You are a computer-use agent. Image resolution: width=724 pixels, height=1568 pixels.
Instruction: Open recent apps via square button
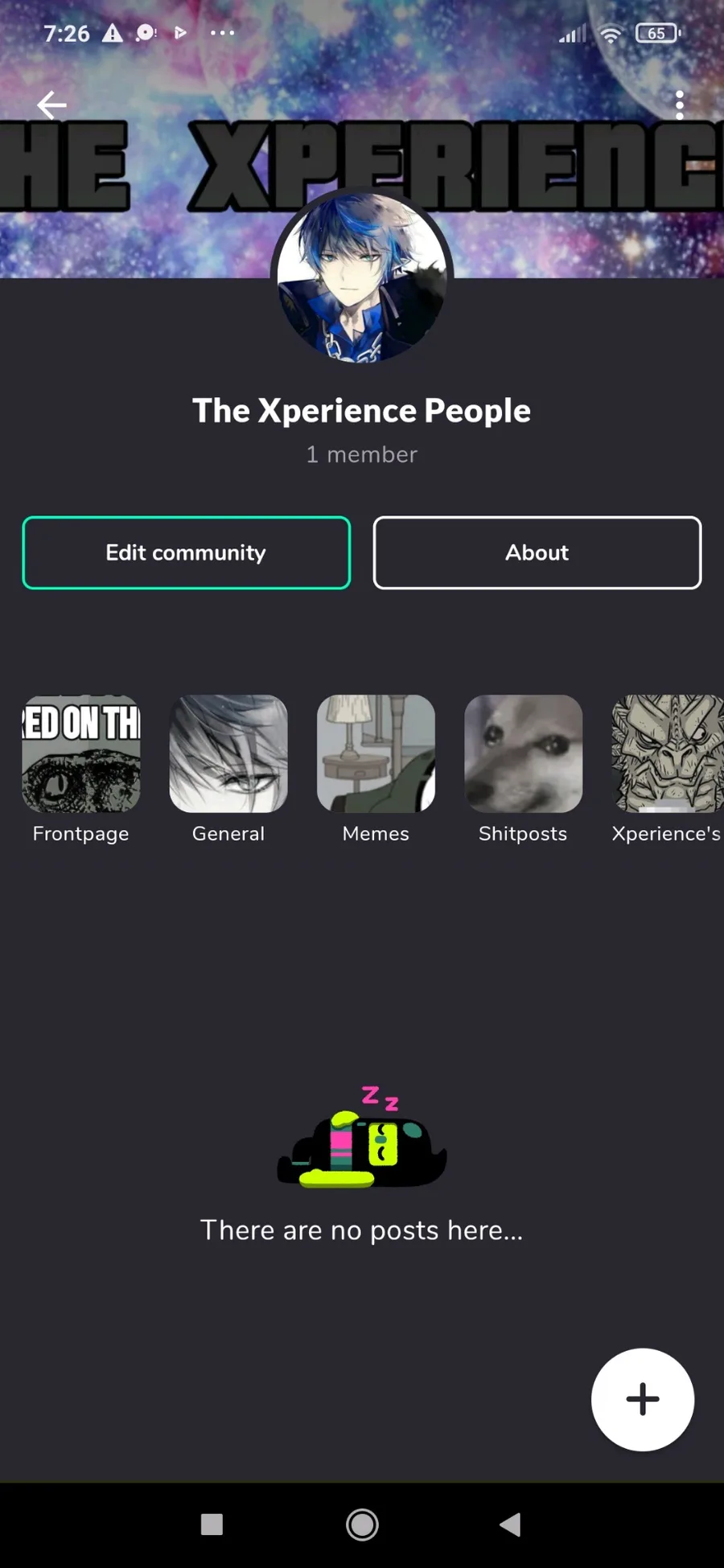click(212, 1524)
